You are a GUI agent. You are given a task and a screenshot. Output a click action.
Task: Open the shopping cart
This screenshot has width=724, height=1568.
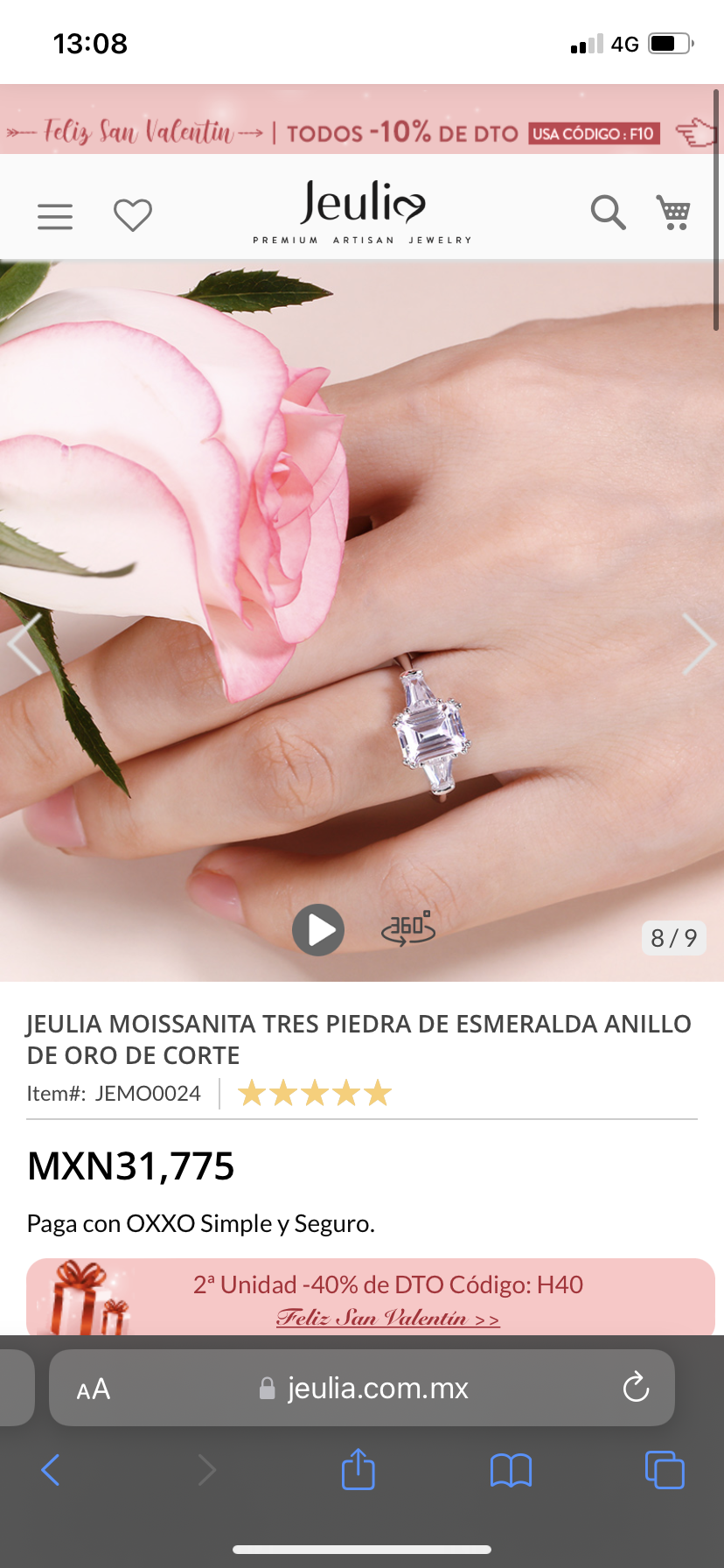673,213
